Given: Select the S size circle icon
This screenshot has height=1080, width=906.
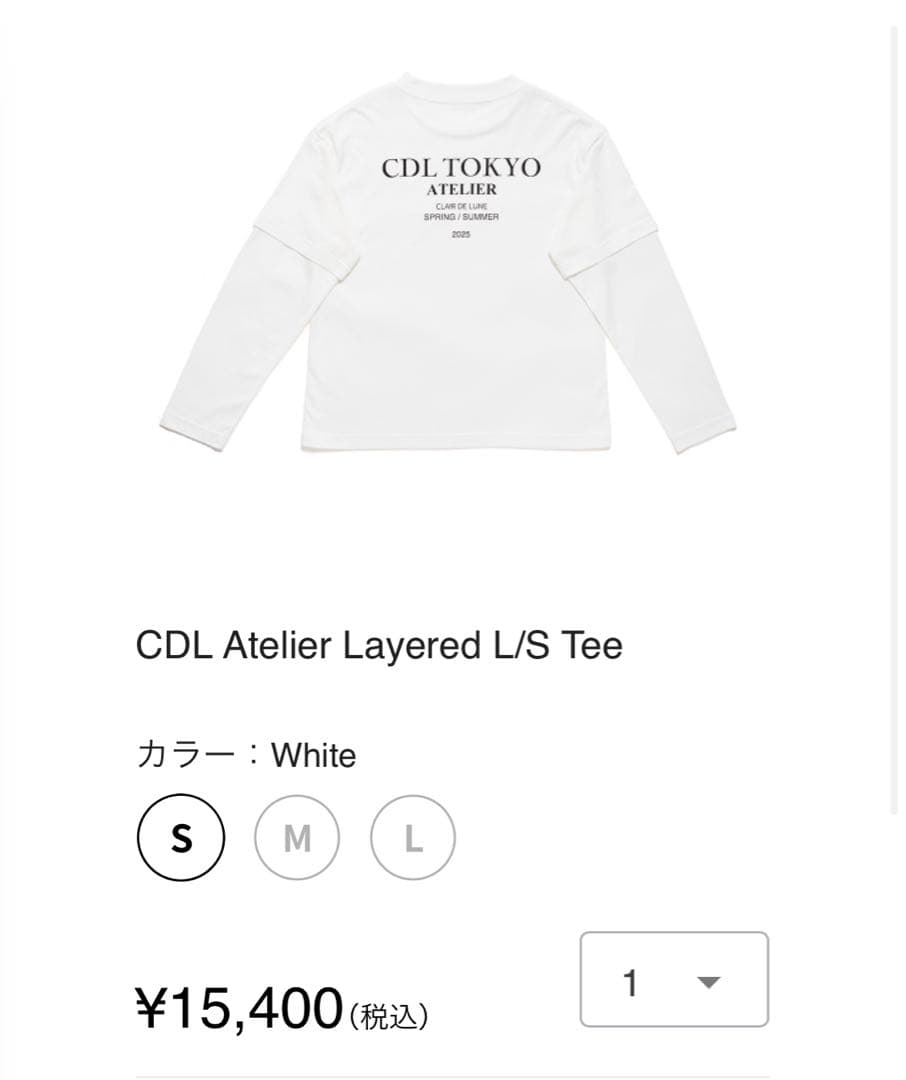Looking at the screenshot, I should point(181,838).
